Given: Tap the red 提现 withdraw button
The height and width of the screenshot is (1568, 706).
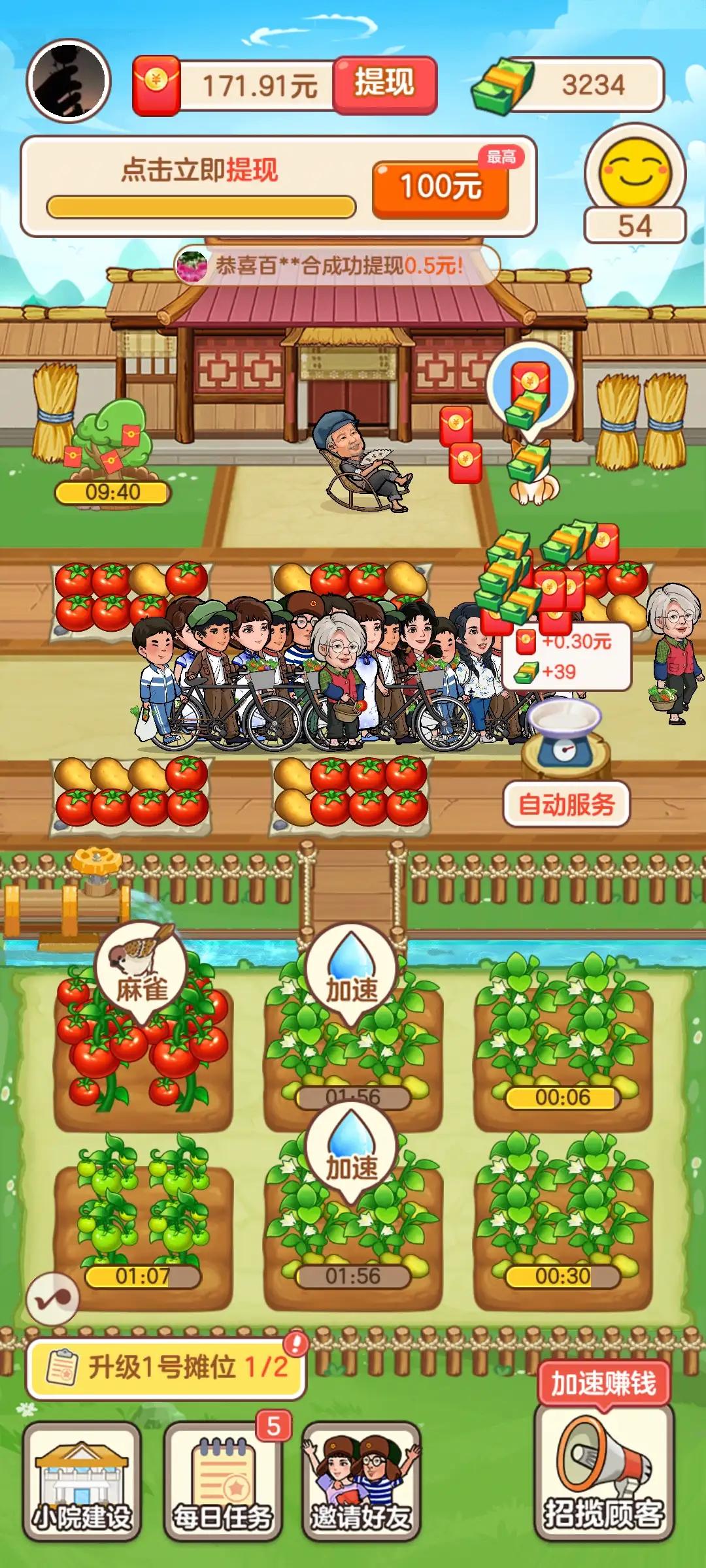Looking at the screenshot, I should (x=384, y=85).
